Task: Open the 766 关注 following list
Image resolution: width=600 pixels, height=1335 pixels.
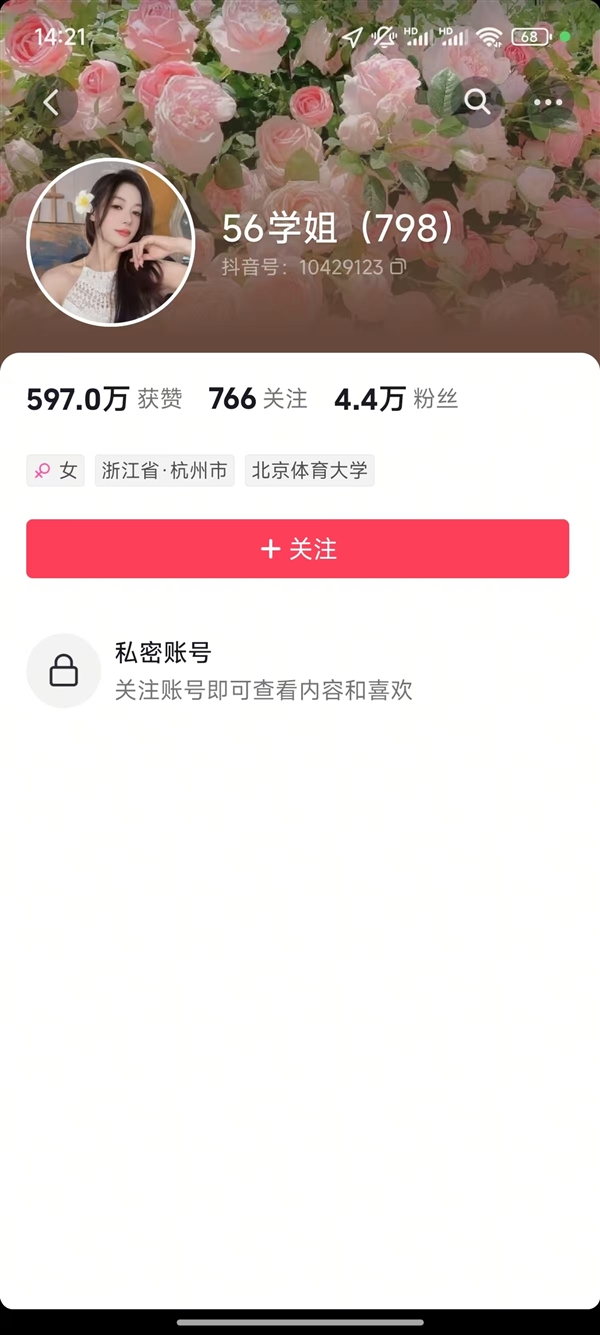Action: coord(257,399)
